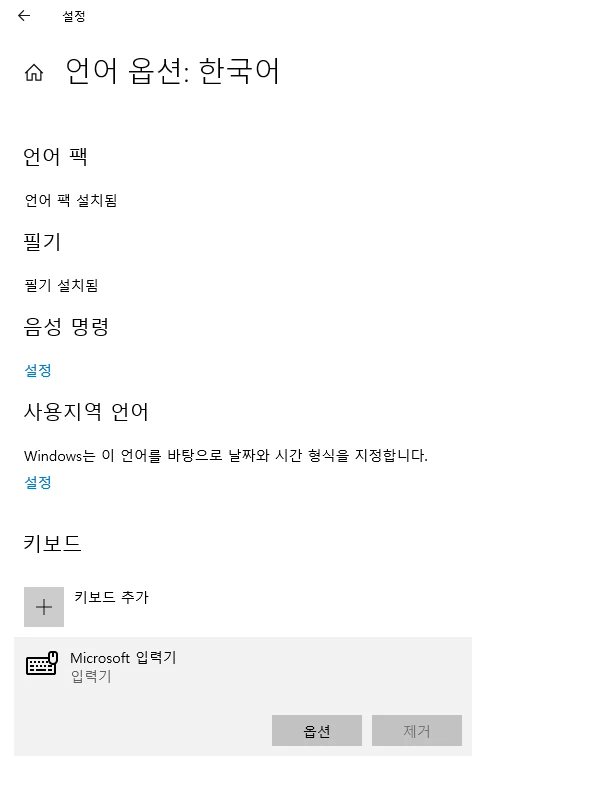This screenshot has height=790, width=607.
Task: Open the 설정 link under 사용지역 언어
Action: [38, 482]
